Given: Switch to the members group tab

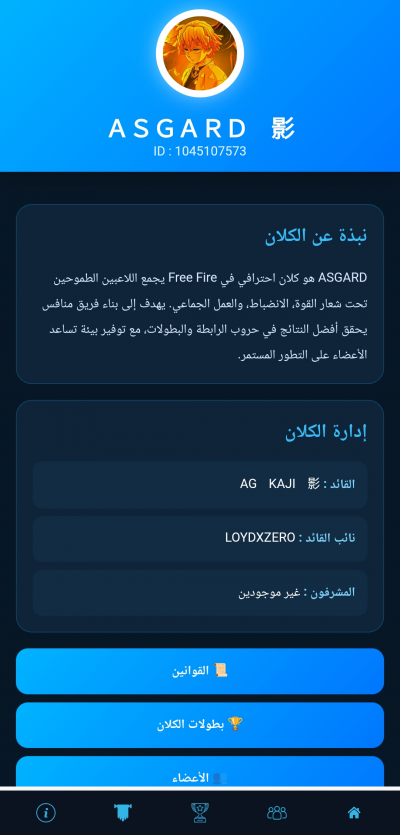Looking at the screenshot, I should (x=277, y=813).
